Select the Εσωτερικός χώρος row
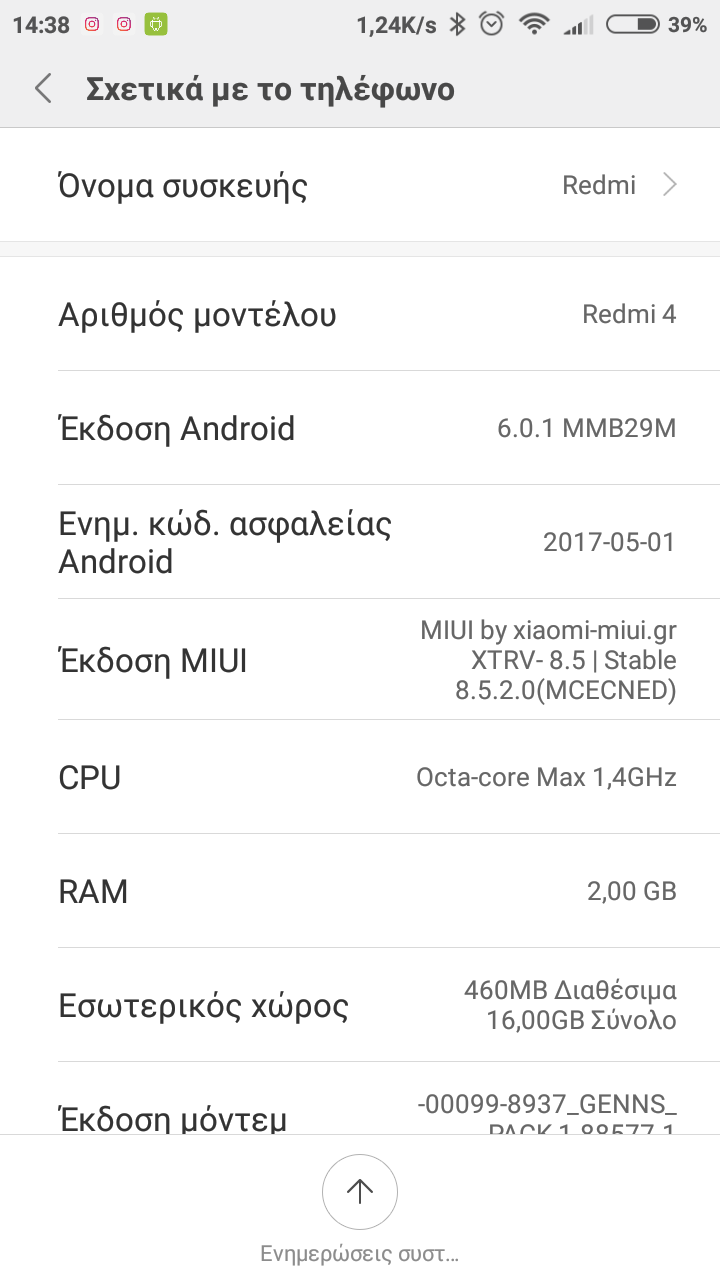The image size is (720, 1280). pyautogui.click(x=360, y=1005)
